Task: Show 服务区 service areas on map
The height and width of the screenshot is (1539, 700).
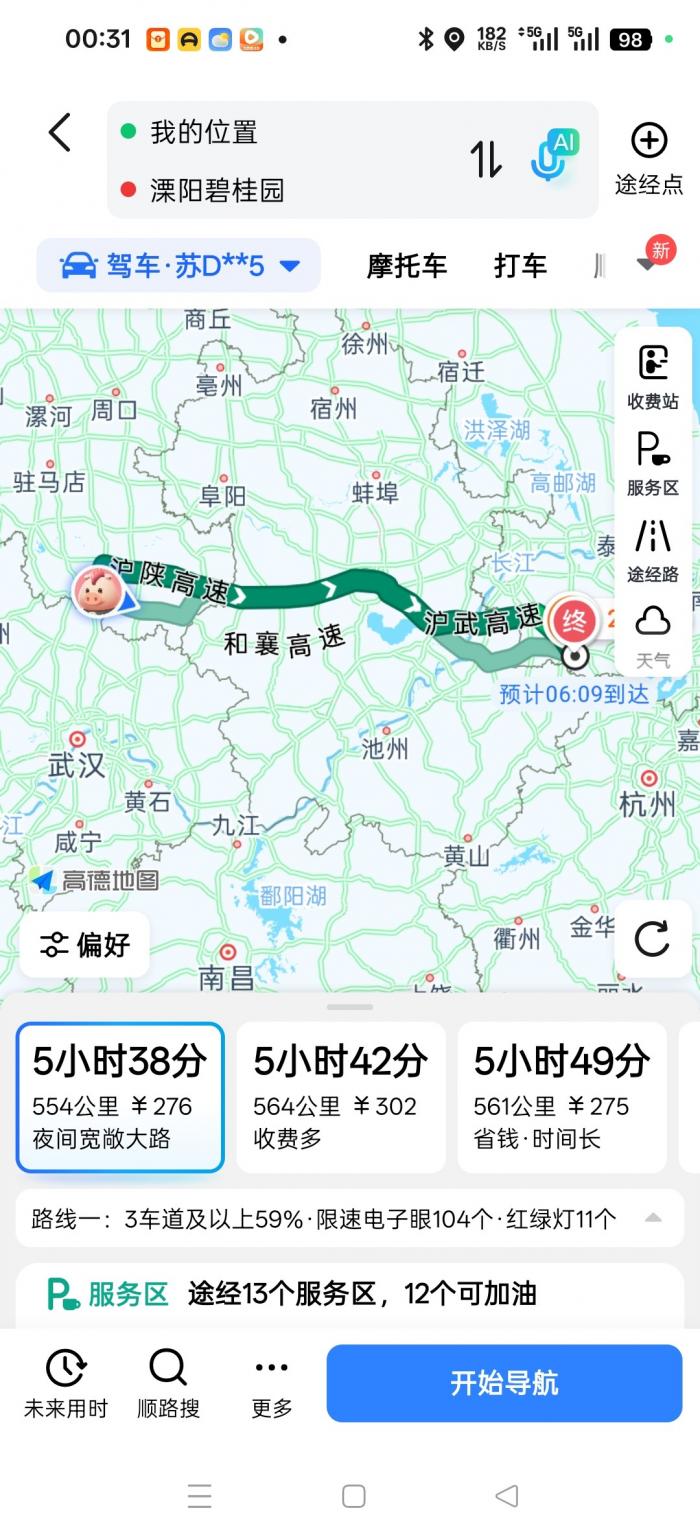Action: (x=653, y=463)
